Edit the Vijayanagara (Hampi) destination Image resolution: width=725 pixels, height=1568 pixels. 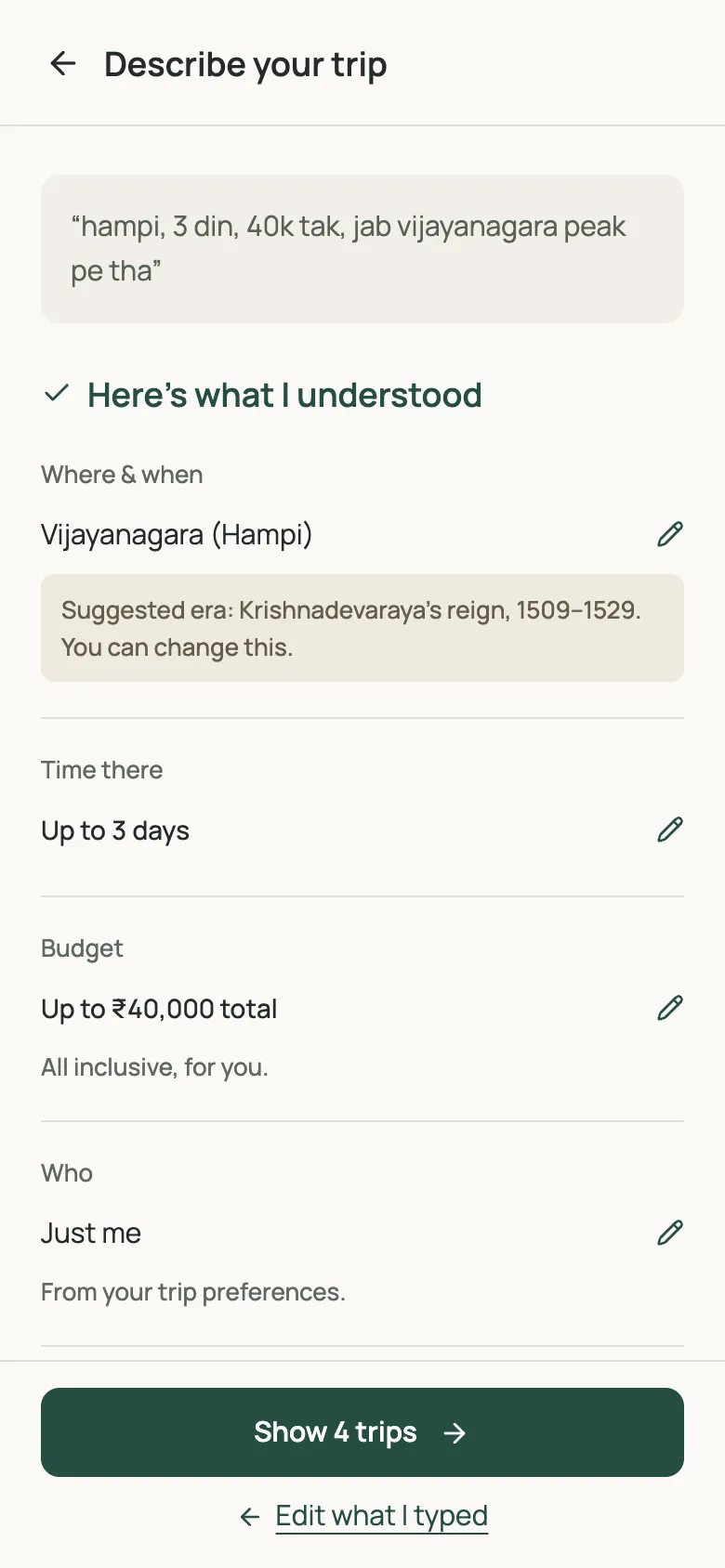[670, 534]
